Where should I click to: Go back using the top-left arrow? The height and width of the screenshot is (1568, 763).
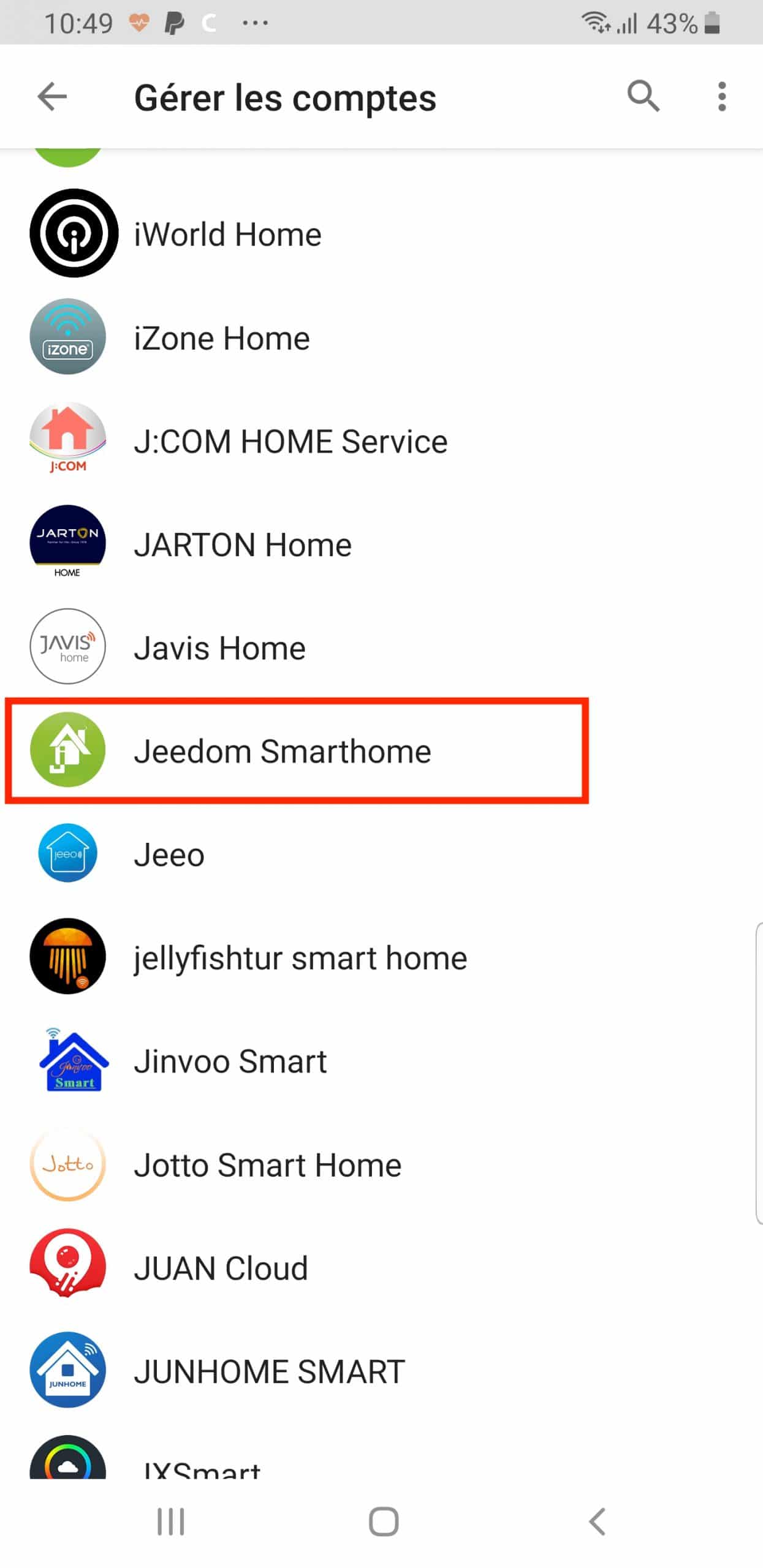click(x=52, y=97)
